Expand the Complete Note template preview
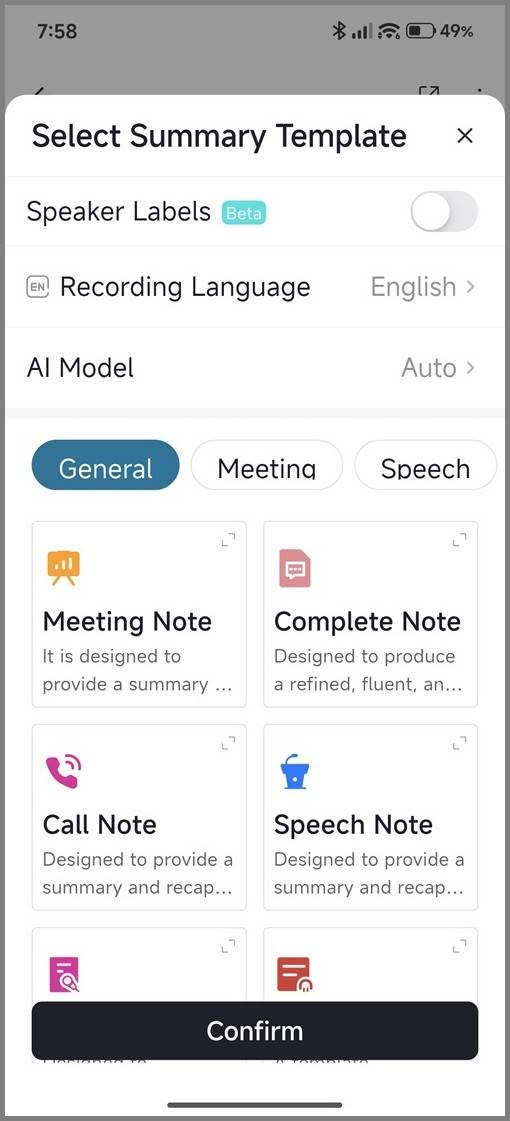 point(459,540)
